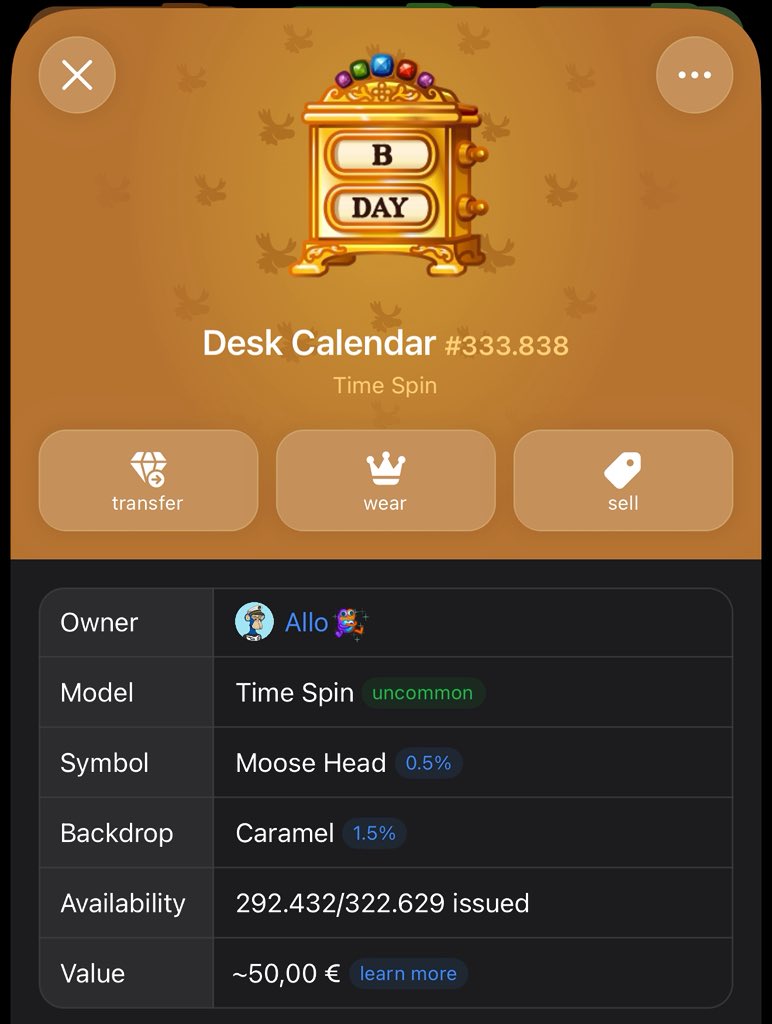772x1024 pixels.
Task: Tap the transfer button
Action: (148, 481)
